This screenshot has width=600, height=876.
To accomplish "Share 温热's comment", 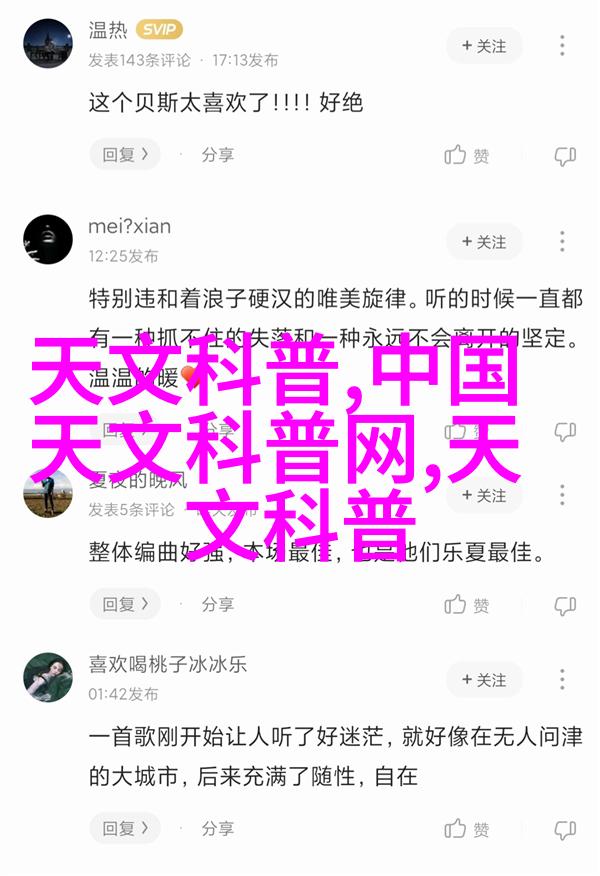I will [217, 155].
